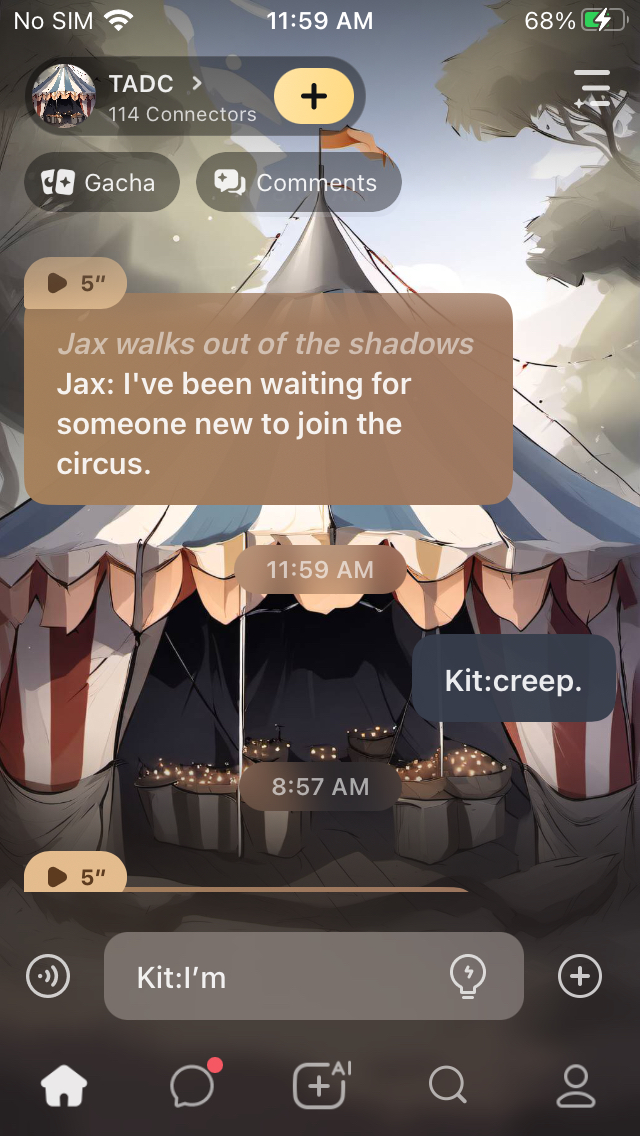This screenshot has width=640, height=1136.
Task: Open the Profile tab
Action: click(575, 1085)
